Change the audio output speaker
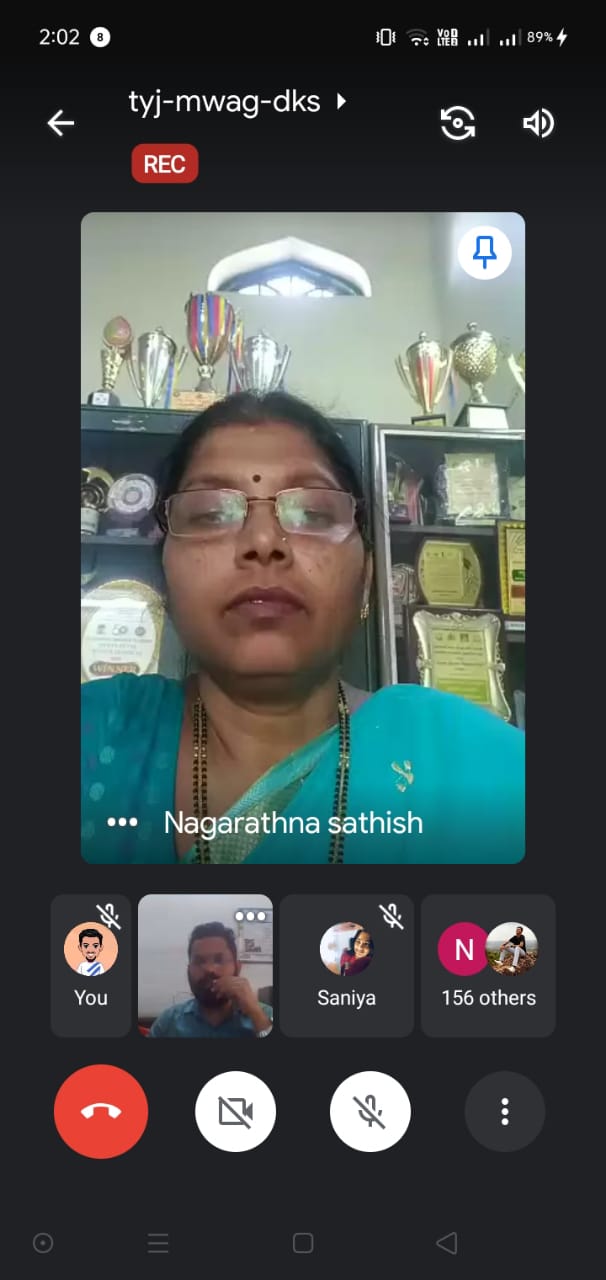 click(538, 123)
